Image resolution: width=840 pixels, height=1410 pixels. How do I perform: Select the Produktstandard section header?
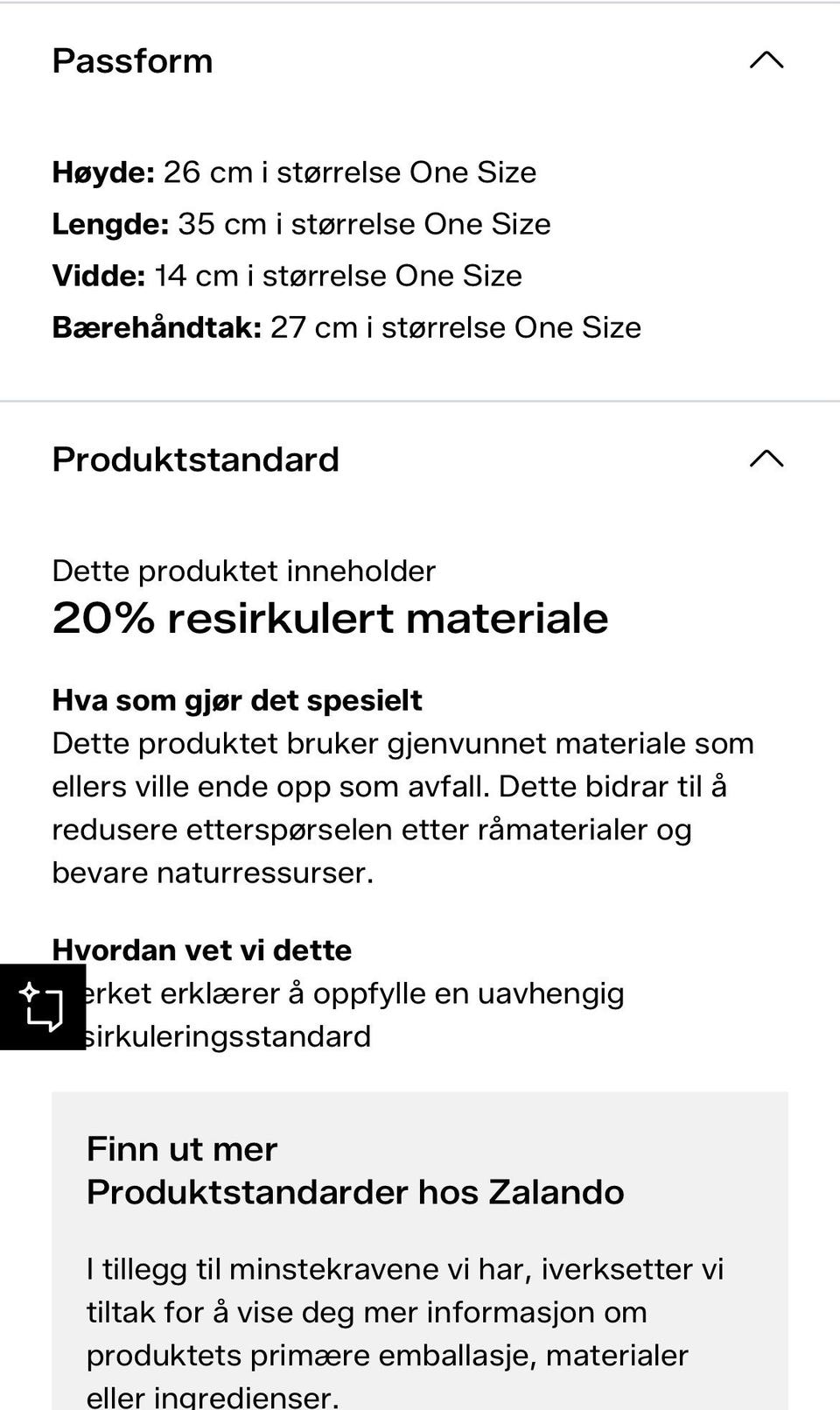click(196, 459)
